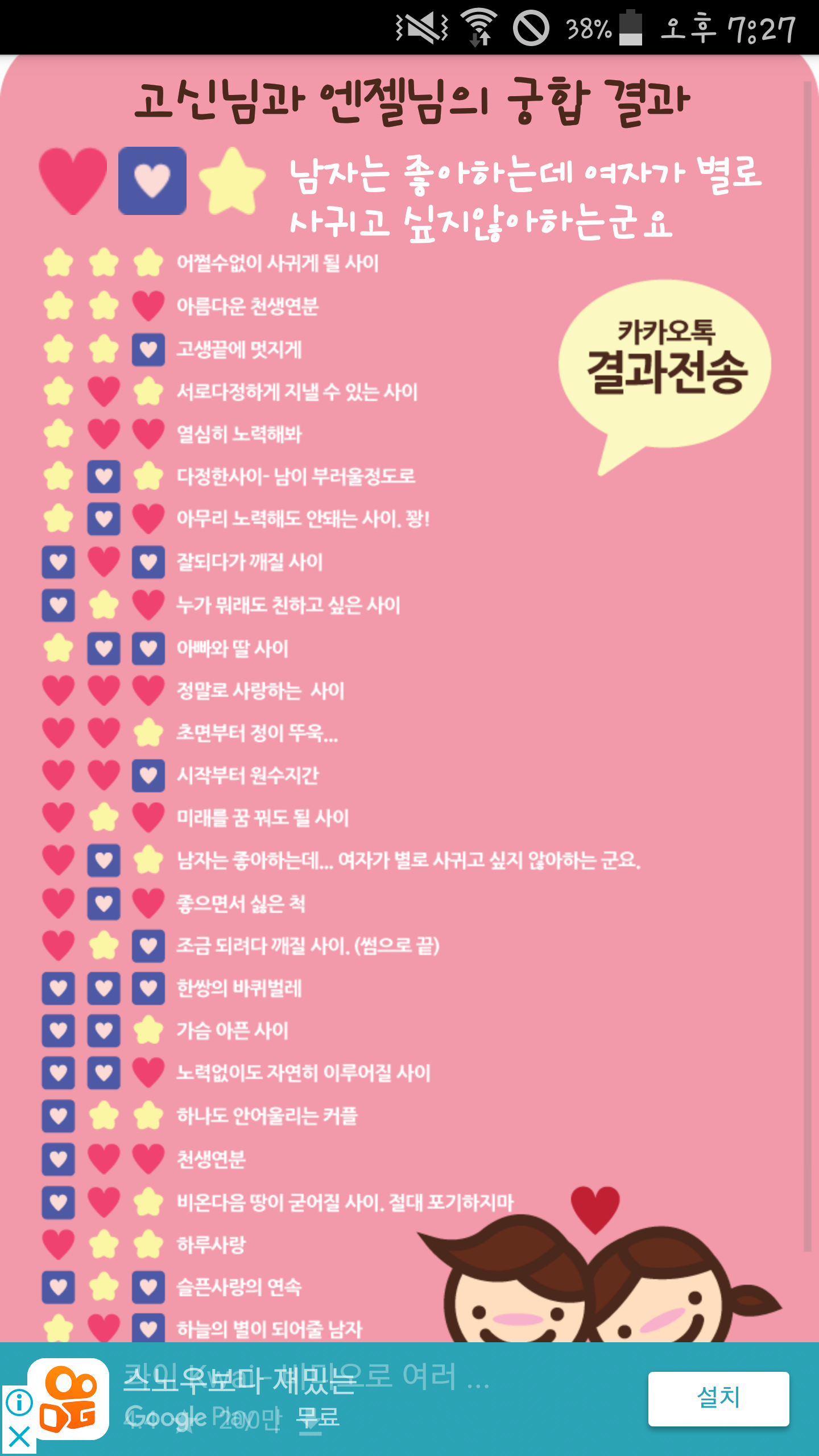Send result via KakaoTalk speech bubble
Viewport: 819px width, 1456px height.
tap(664, 364)
